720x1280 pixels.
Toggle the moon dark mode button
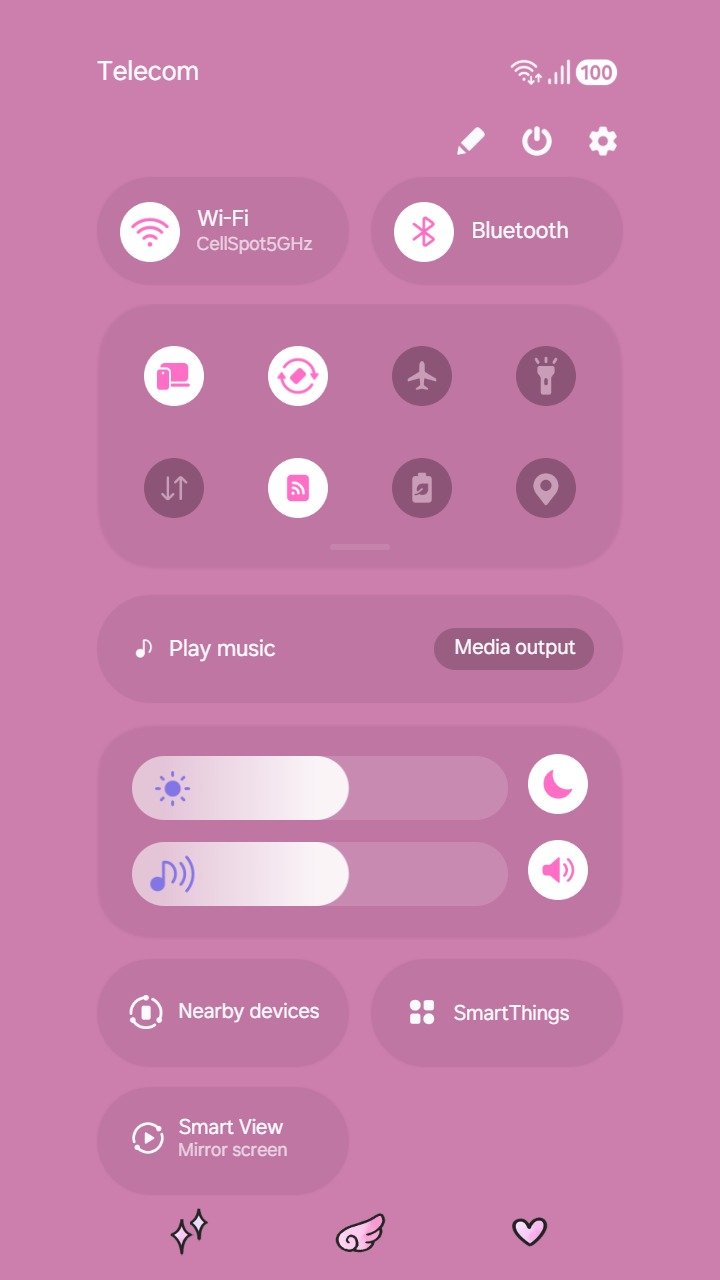558,784
